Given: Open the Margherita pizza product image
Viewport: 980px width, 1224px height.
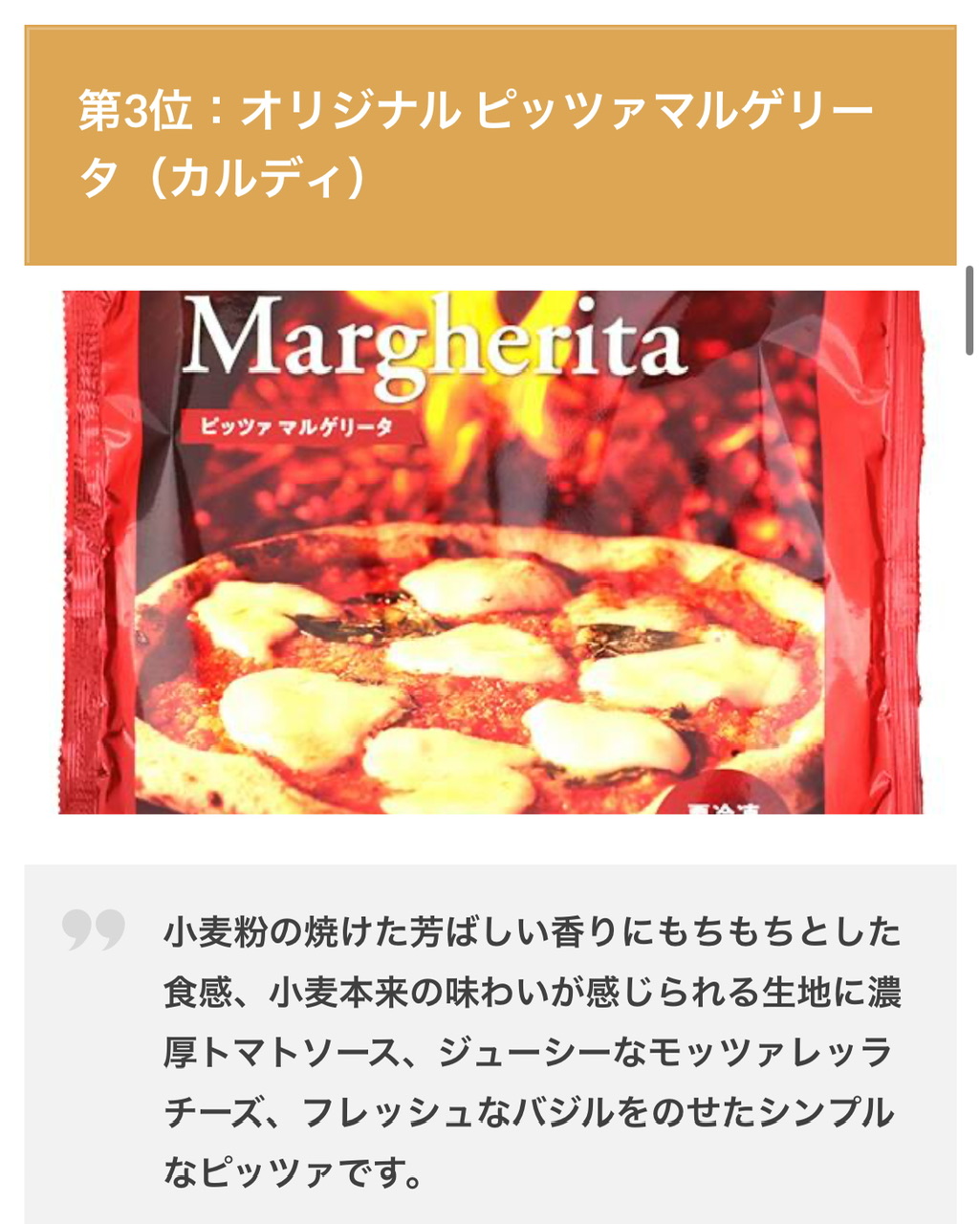Looking at the screenshot, I should coord(490,552).
